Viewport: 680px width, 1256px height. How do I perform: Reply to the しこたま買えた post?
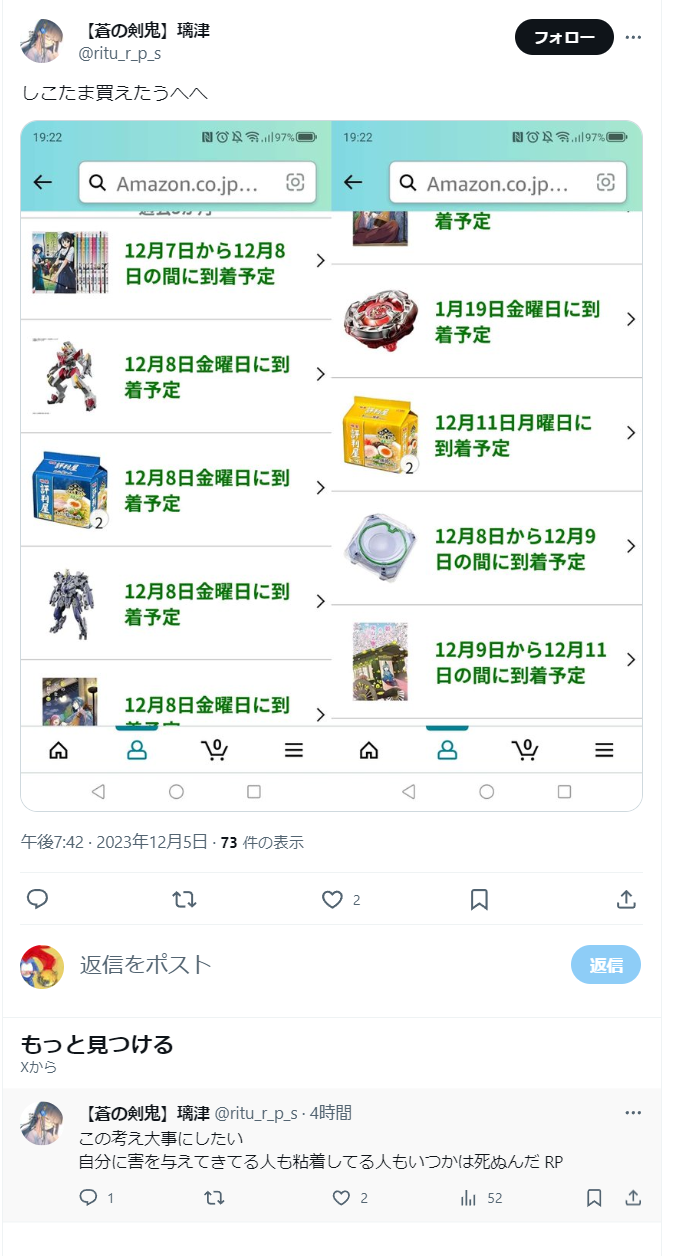38,900
